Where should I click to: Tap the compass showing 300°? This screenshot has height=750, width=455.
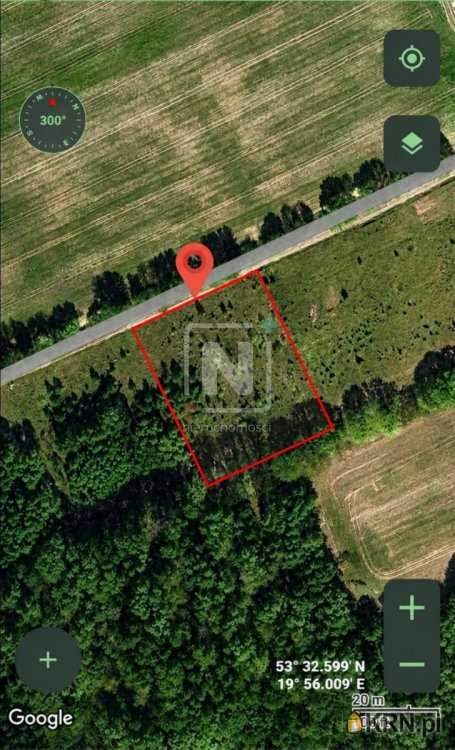point(52,120)
